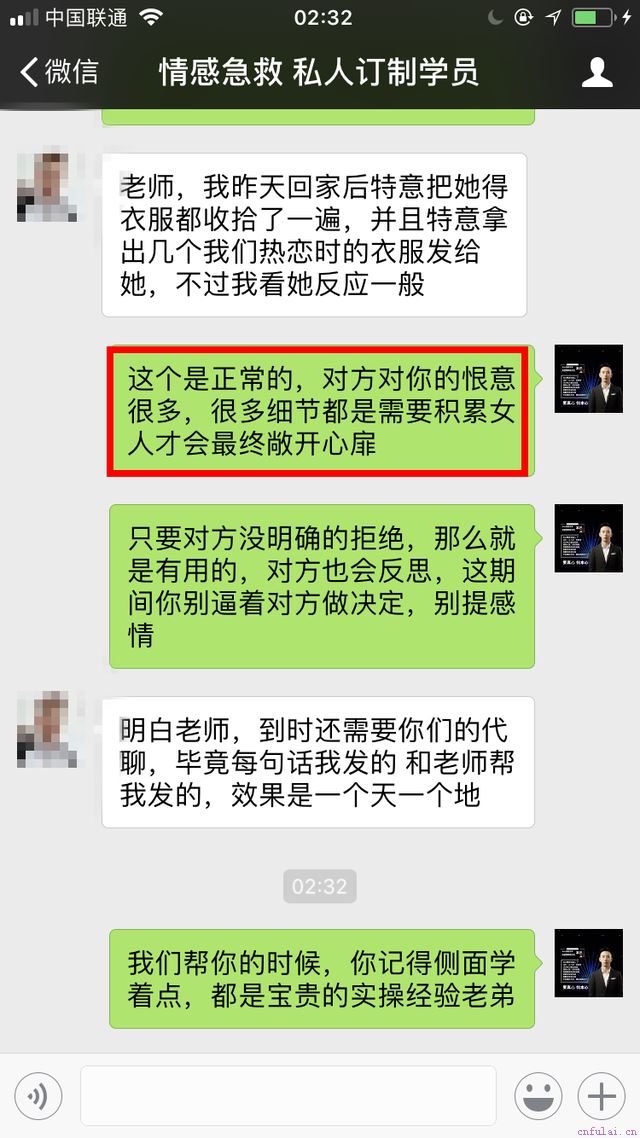Open the plus attachments menu

click(601, 1097)
